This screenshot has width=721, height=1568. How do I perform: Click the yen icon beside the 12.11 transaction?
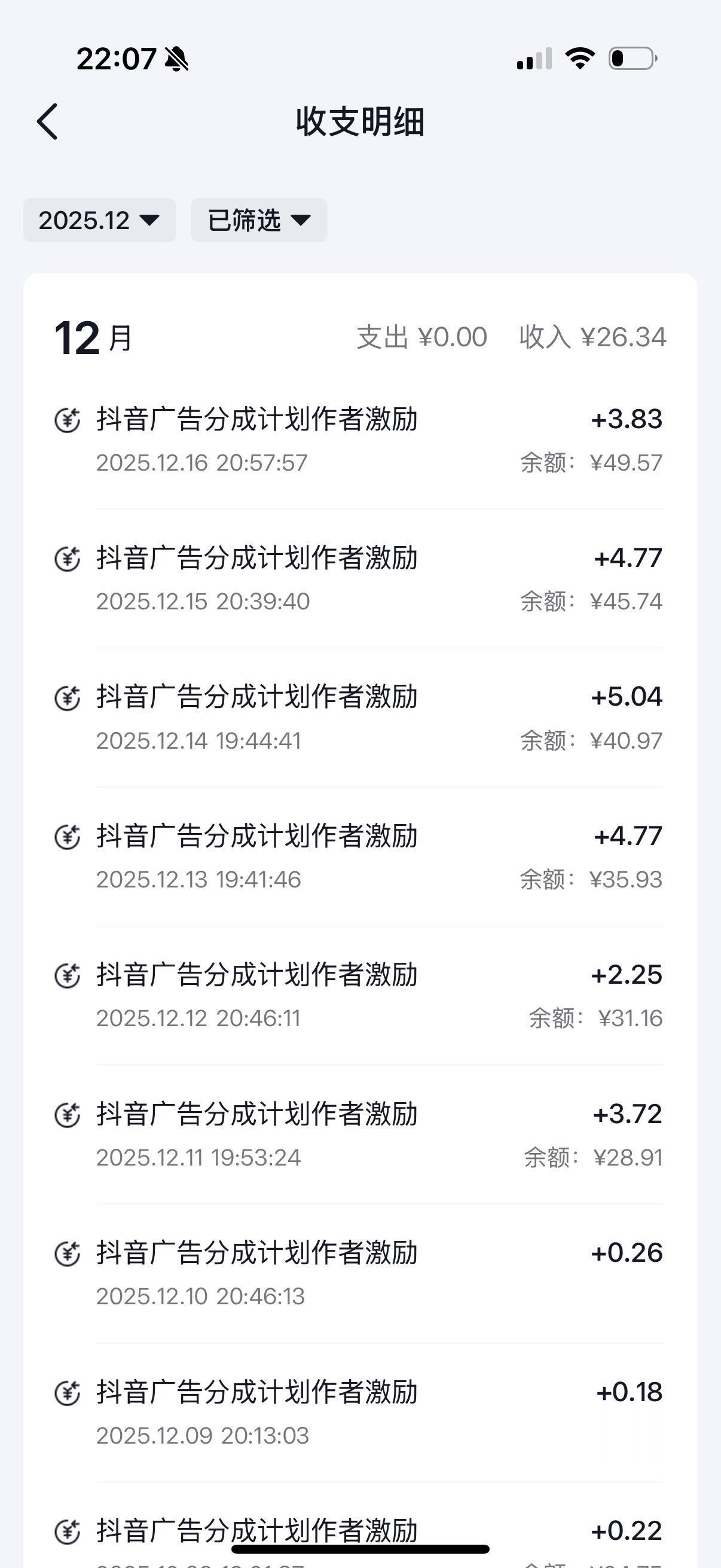tap(67, 1115)
